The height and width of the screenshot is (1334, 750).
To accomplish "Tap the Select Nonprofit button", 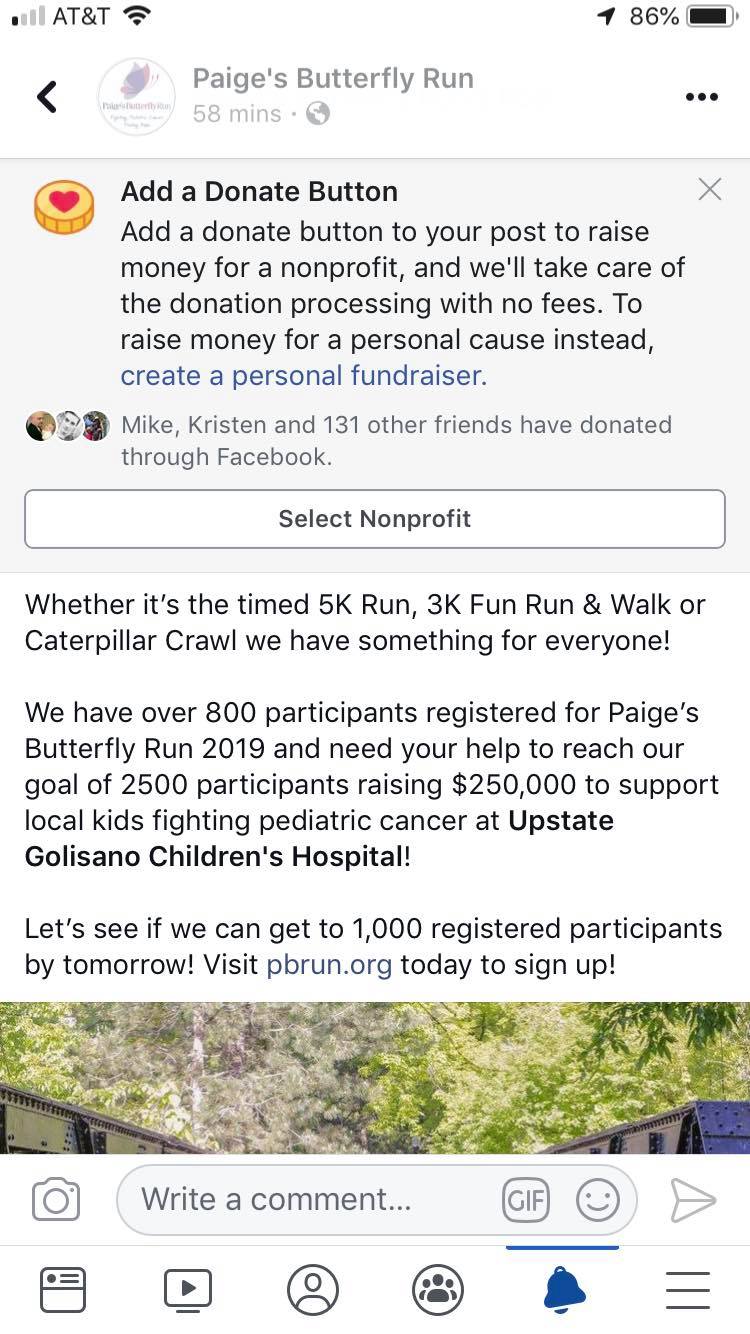I will [374, 519].
